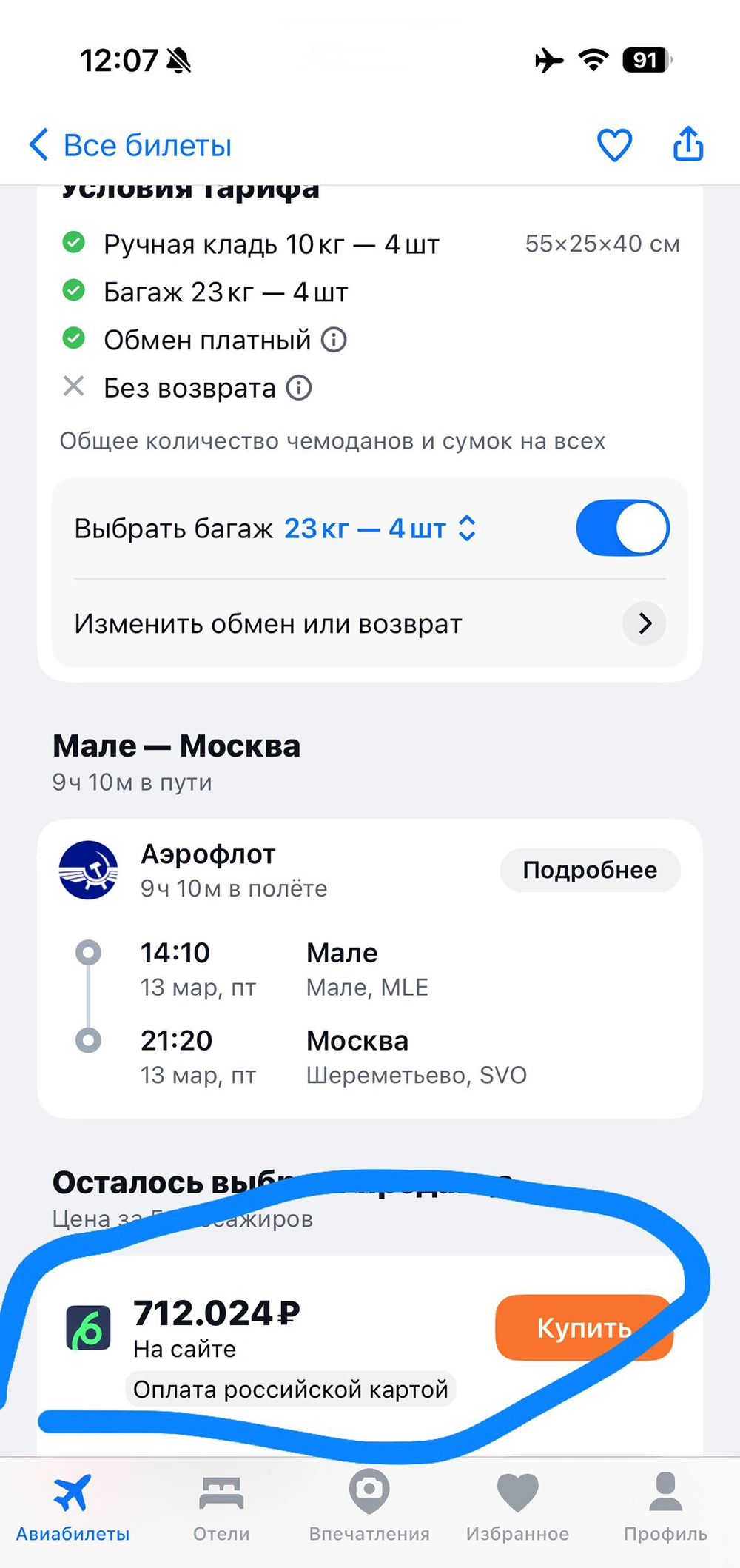Open flight details via the chevron arrow
Image resolution: width=740 pixels, height=1568 pixels.
[643, 624]
